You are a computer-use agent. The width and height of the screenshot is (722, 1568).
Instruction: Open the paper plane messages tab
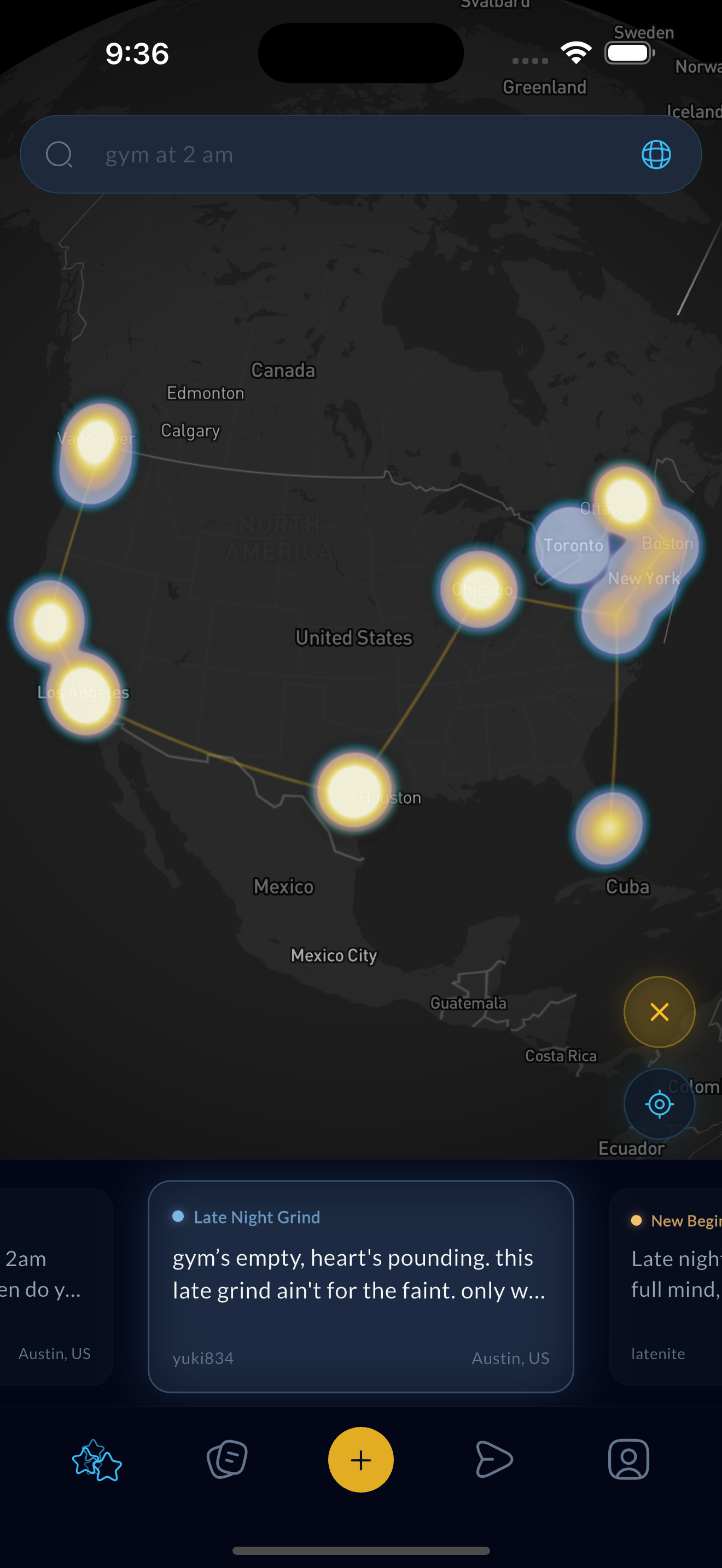click(x=493, y=1460)
